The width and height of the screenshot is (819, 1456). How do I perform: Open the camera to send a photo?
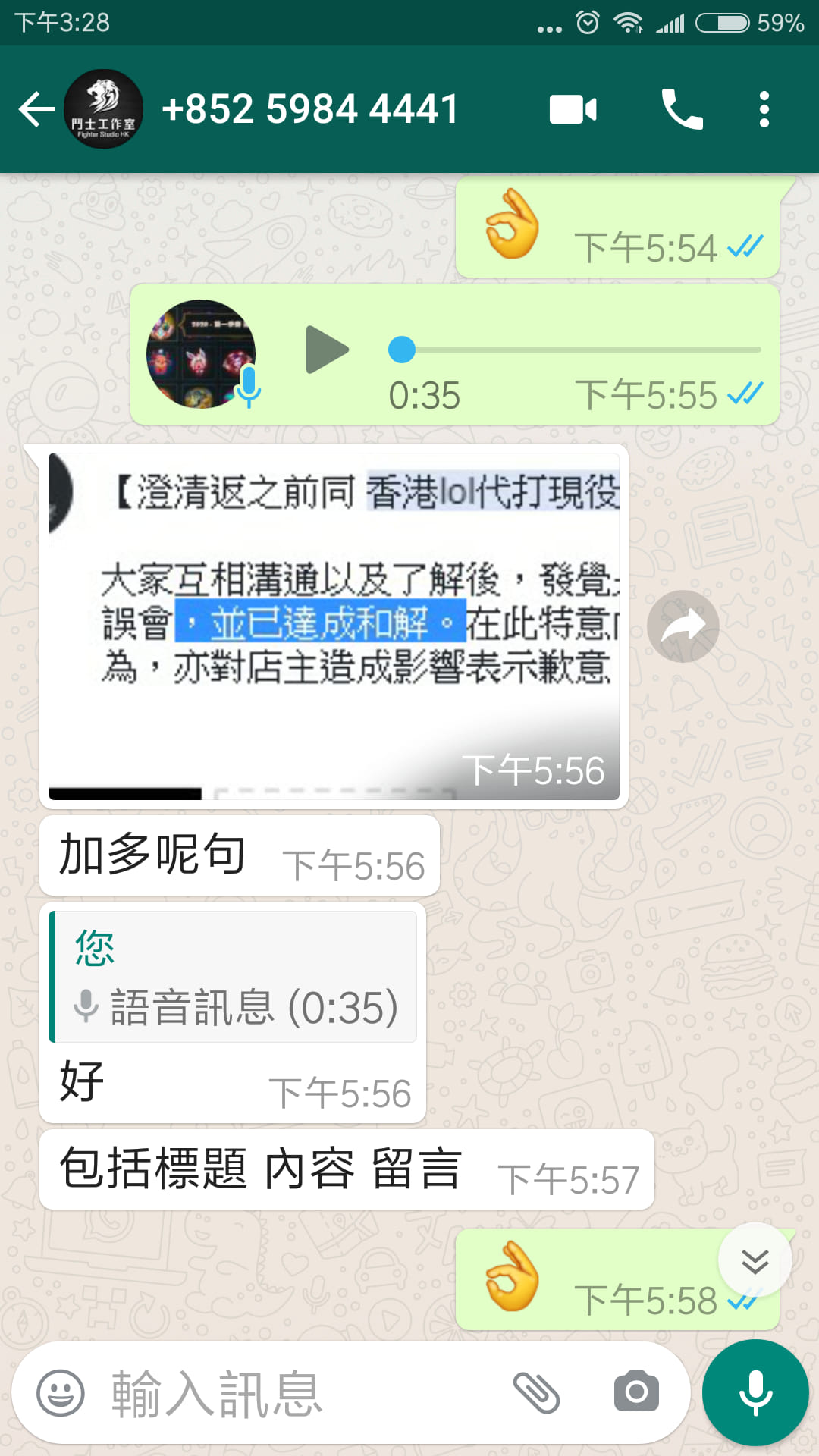[x=635, y=1392]
